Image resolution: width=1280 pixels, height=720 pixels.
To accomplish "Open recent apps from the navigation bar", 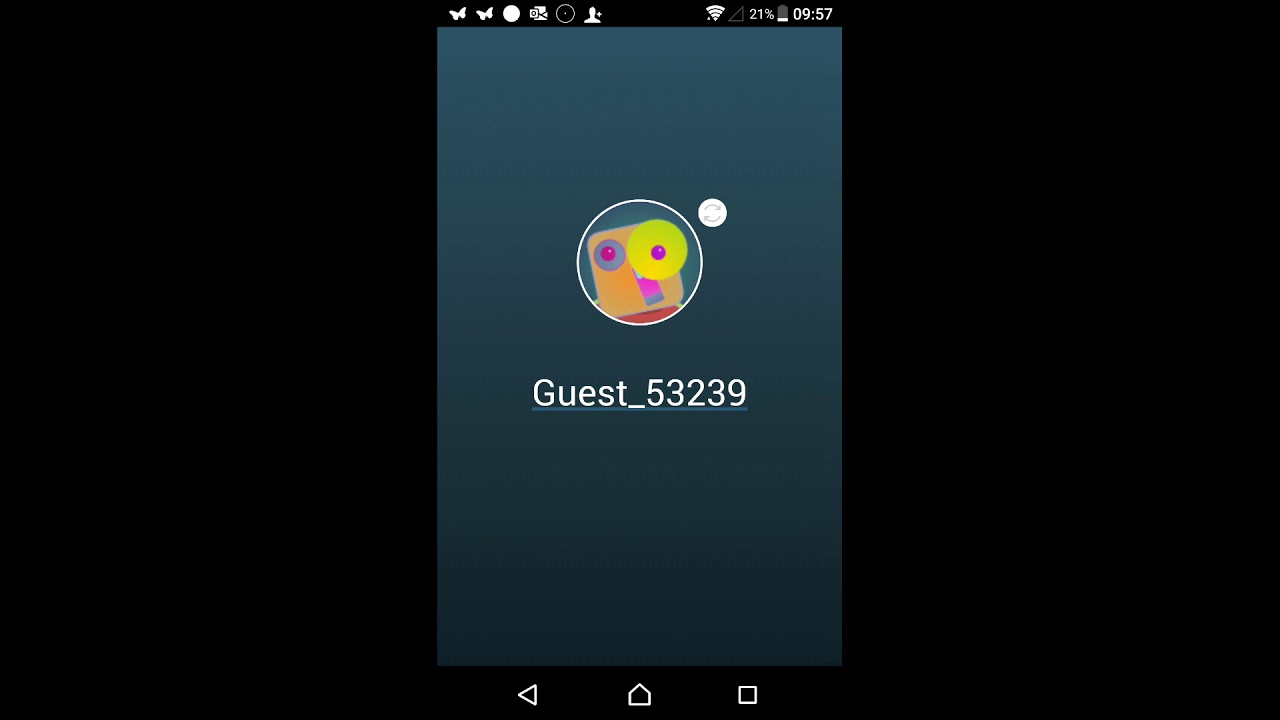I will [x=747, y=695].
